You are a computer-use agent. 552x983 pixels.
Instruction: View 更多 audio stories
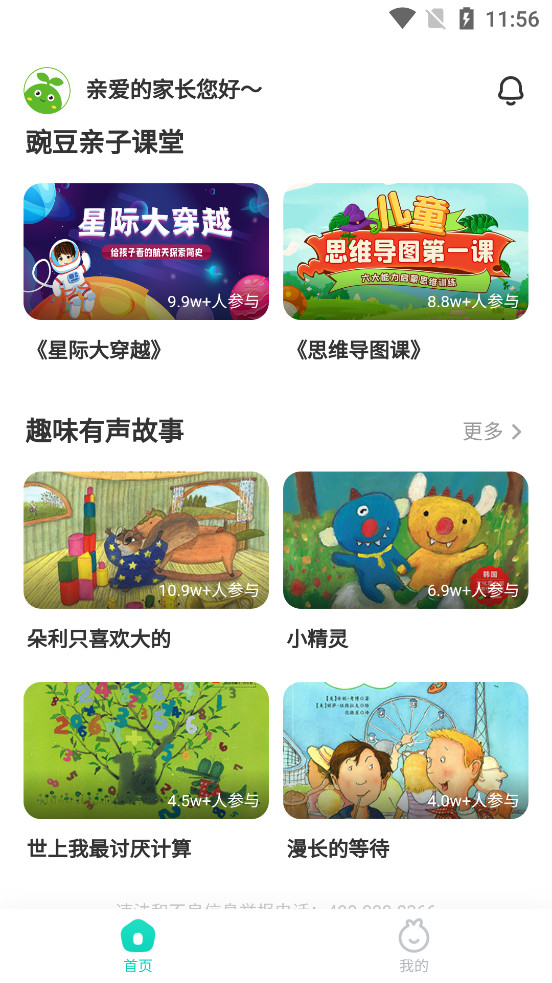(492, 431)
